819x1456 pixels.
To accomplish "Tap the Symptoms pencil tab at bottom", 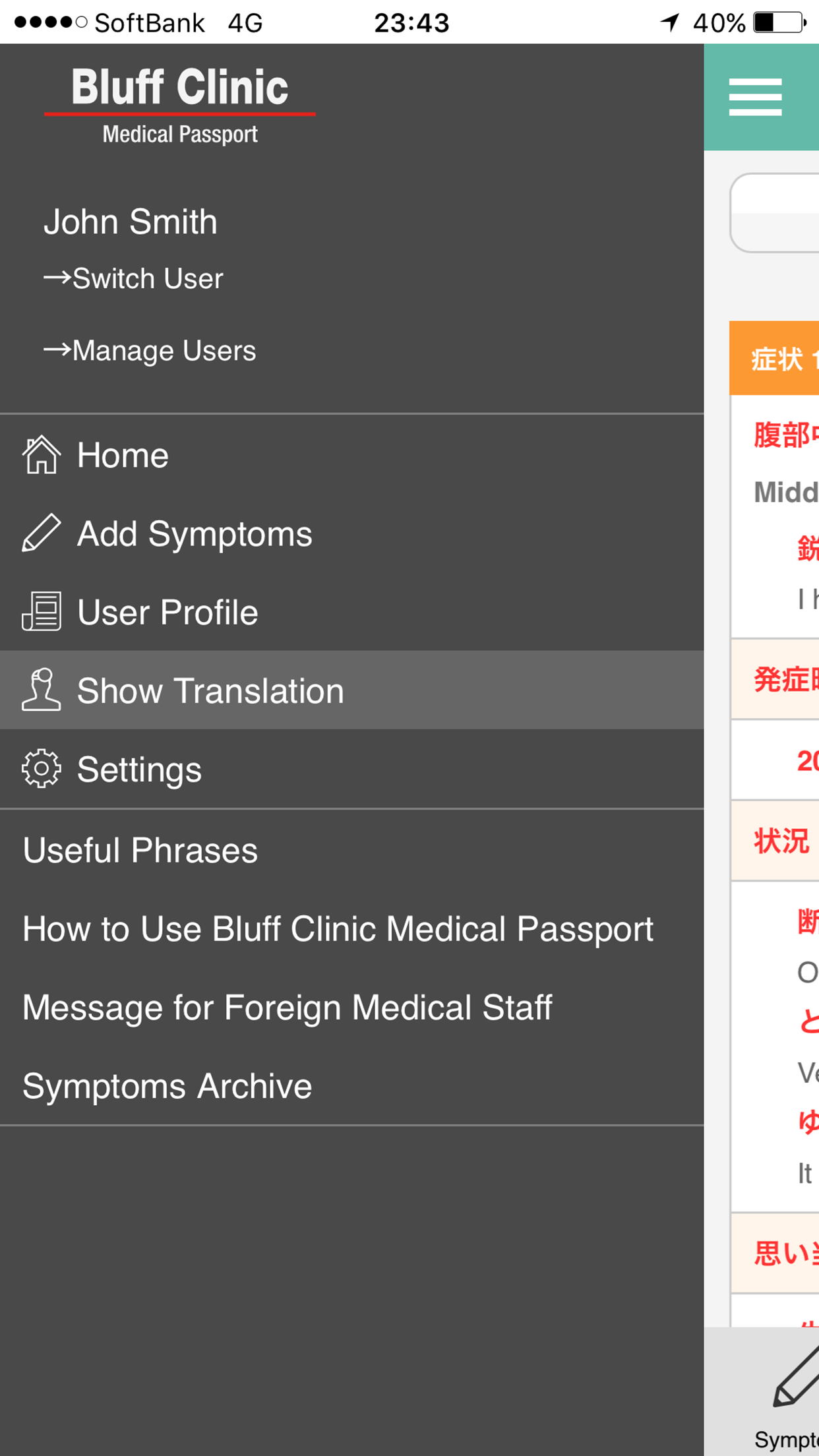I will [x=785, y=1391].
